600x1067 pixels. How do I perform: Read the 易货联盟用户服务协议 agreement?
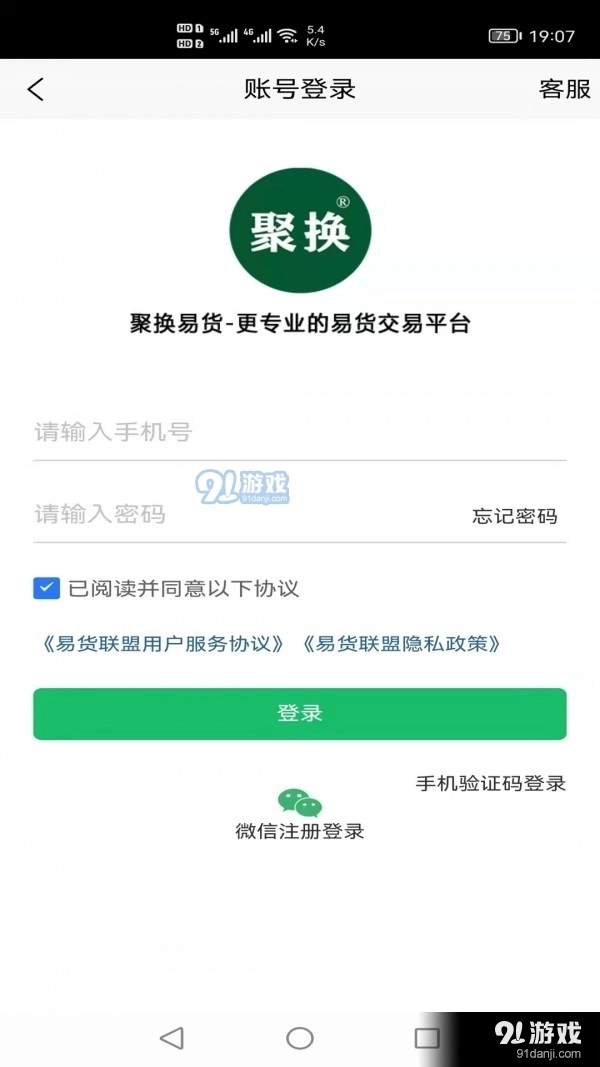pyautogui.click(x=164, y=643)
